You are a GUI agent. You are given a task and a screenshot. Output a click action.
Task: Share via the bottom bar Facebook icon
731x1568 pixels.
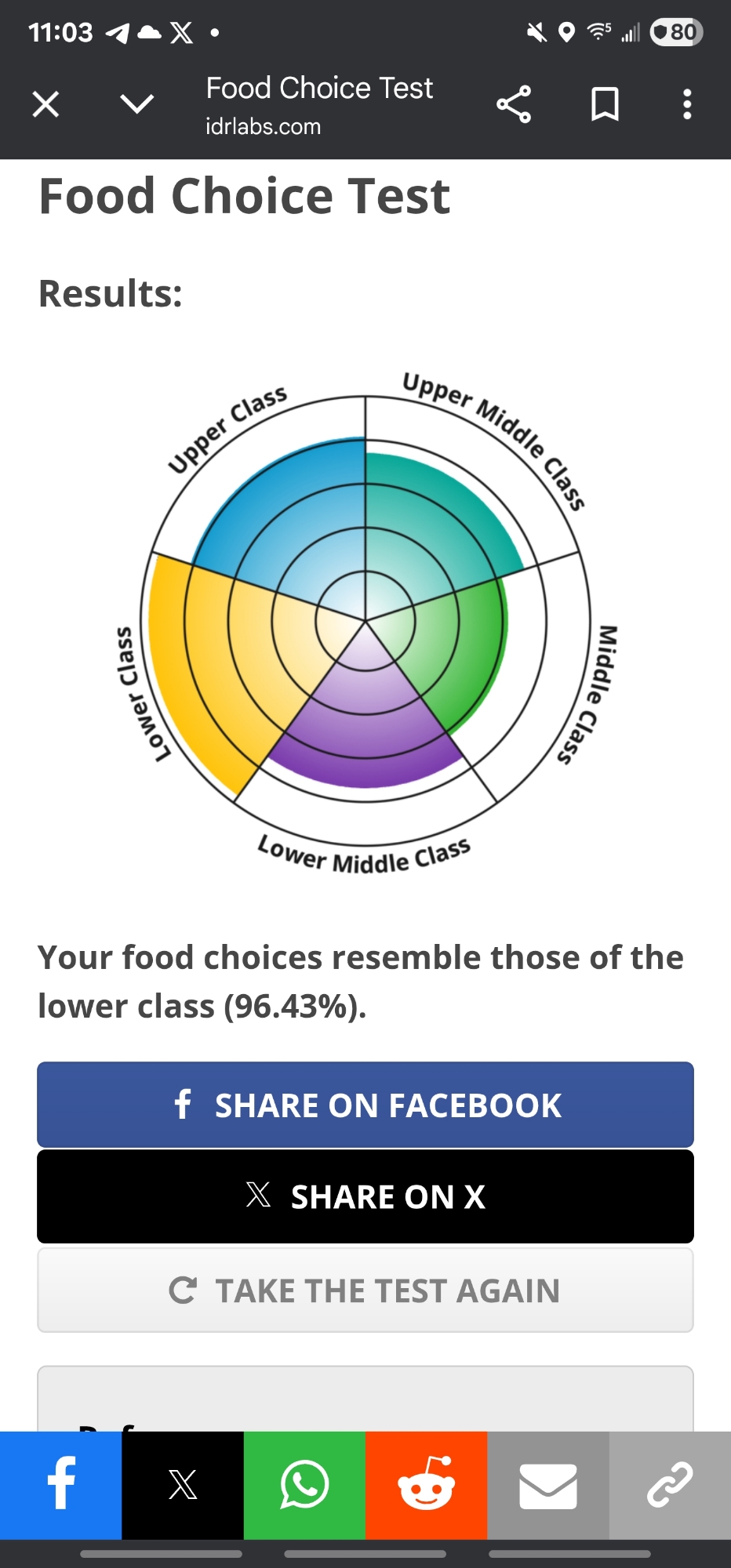pos(61,1484)
